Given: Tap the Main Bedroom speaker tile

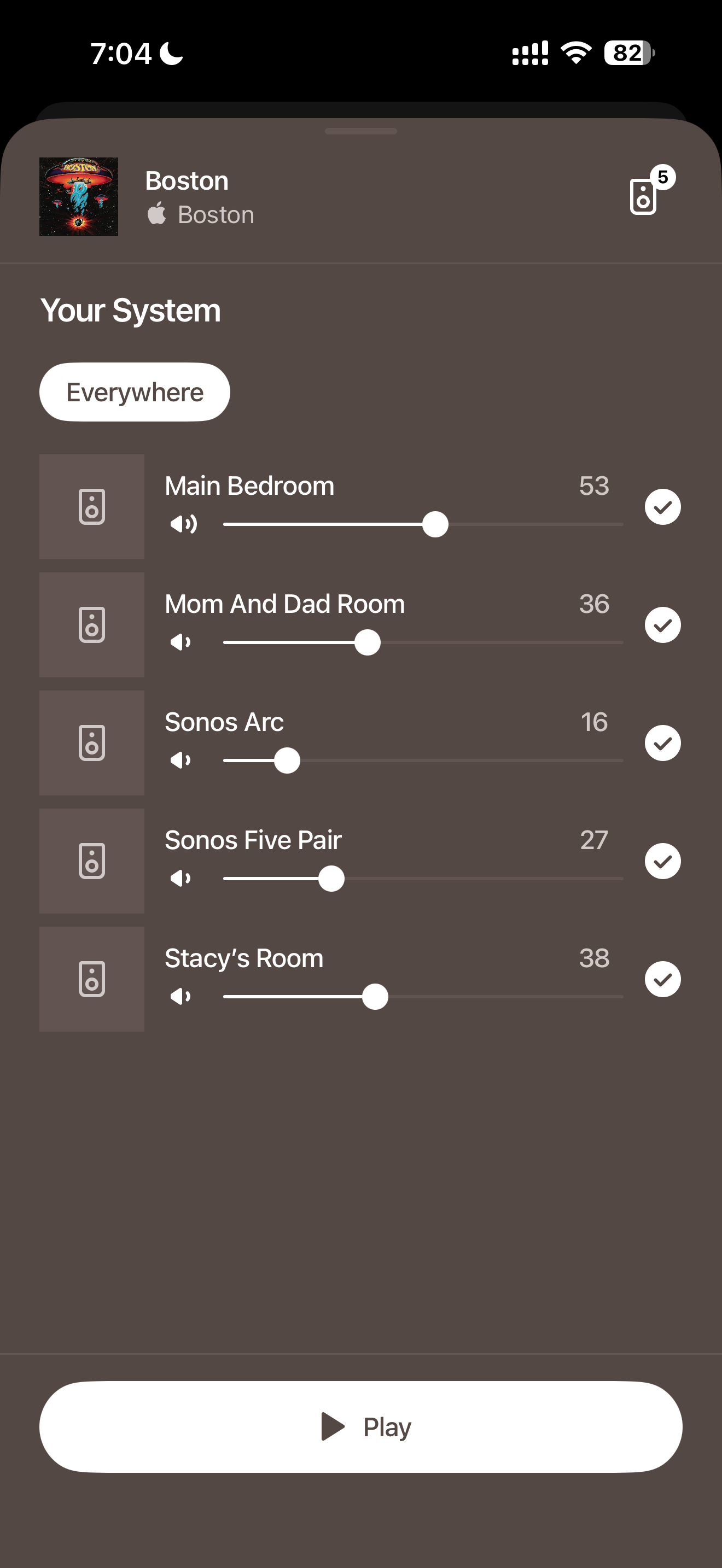Looking at the screenshot, I should (x=92, y=506).
